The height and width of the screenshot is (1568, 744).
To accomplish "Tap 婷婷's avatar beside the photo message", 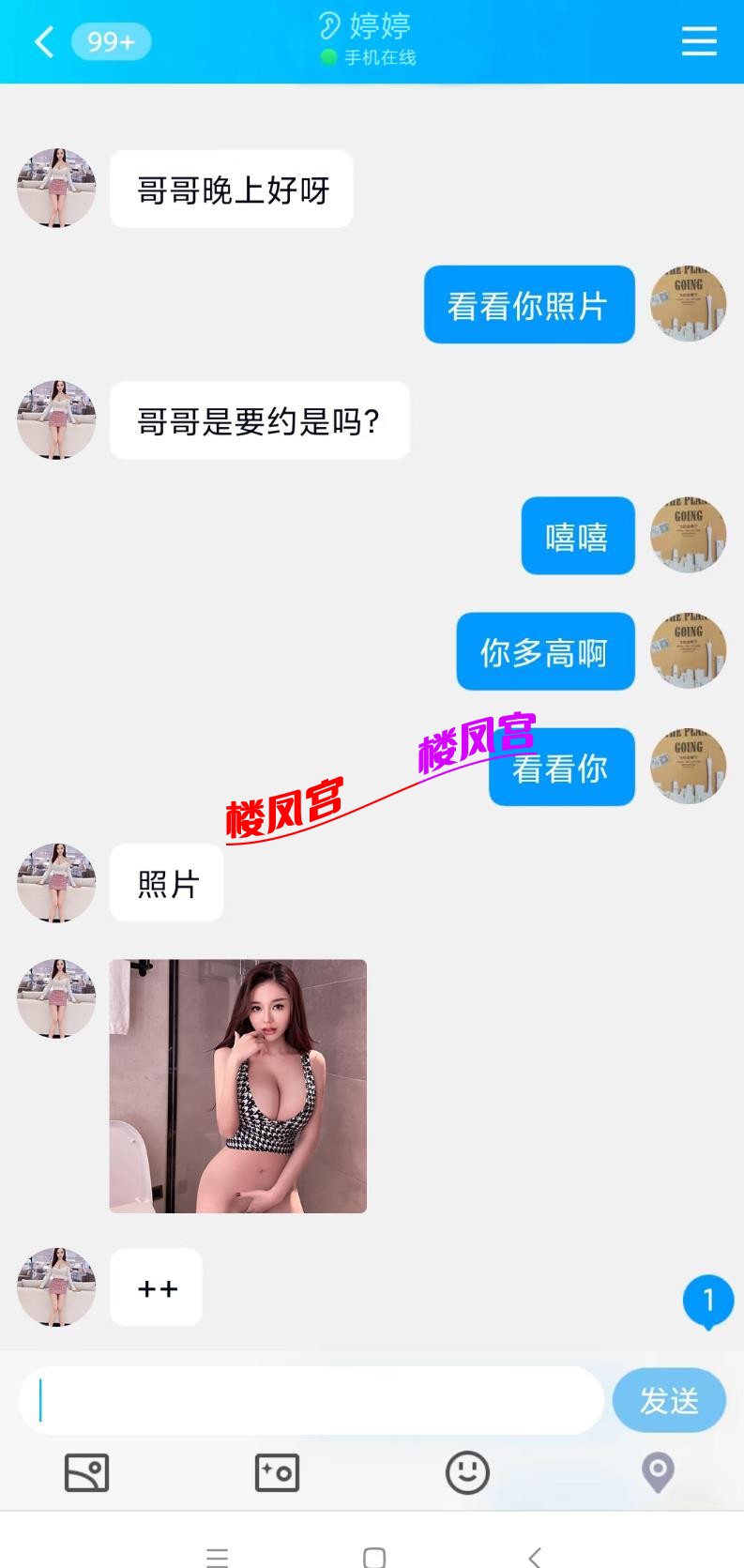I will click(x=55, y=998).
